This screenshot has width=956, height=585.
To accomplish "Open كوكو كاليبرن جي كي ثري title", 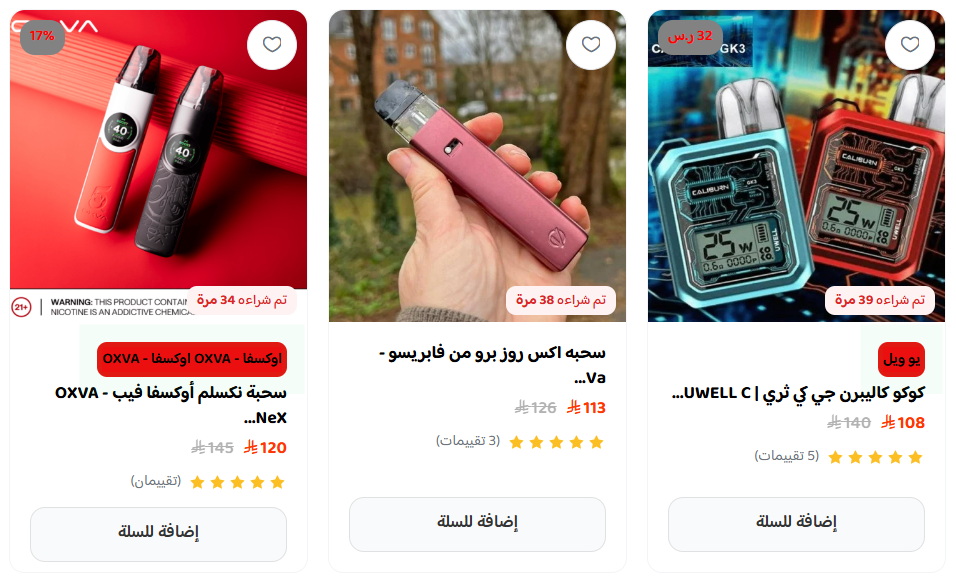I will 800,393.
